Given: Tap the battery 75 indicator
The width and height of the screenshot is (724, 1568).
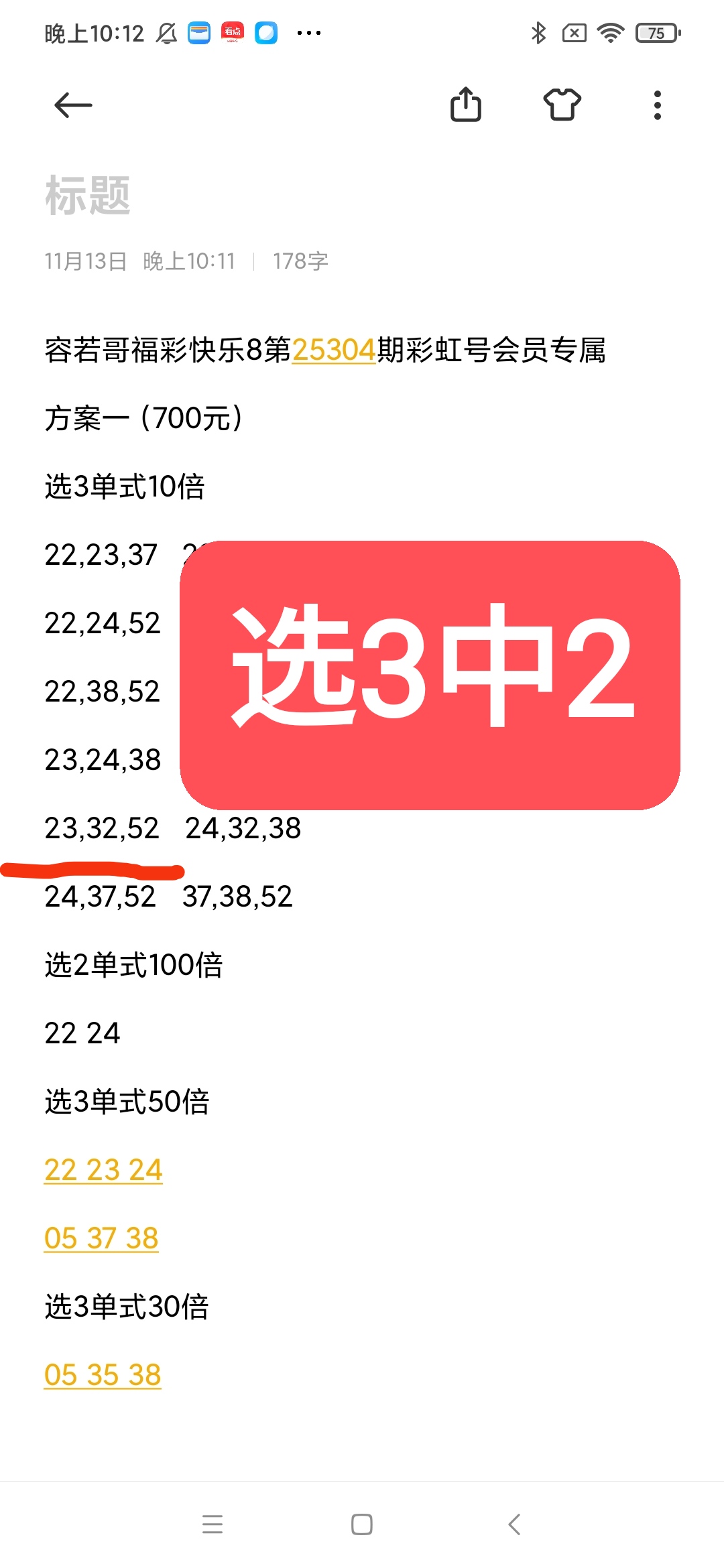Looking at the screenshot, I should pos(655,31).
